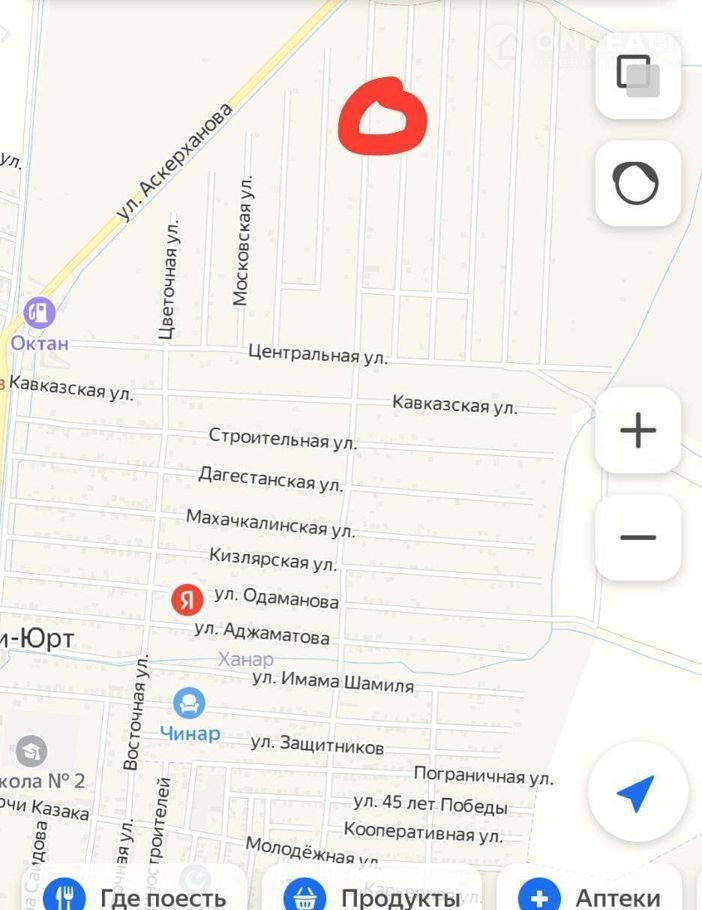Screen dimensions: 702x910
Task: Open the Школа № 2 marker
Action: (x=31, y=751)
